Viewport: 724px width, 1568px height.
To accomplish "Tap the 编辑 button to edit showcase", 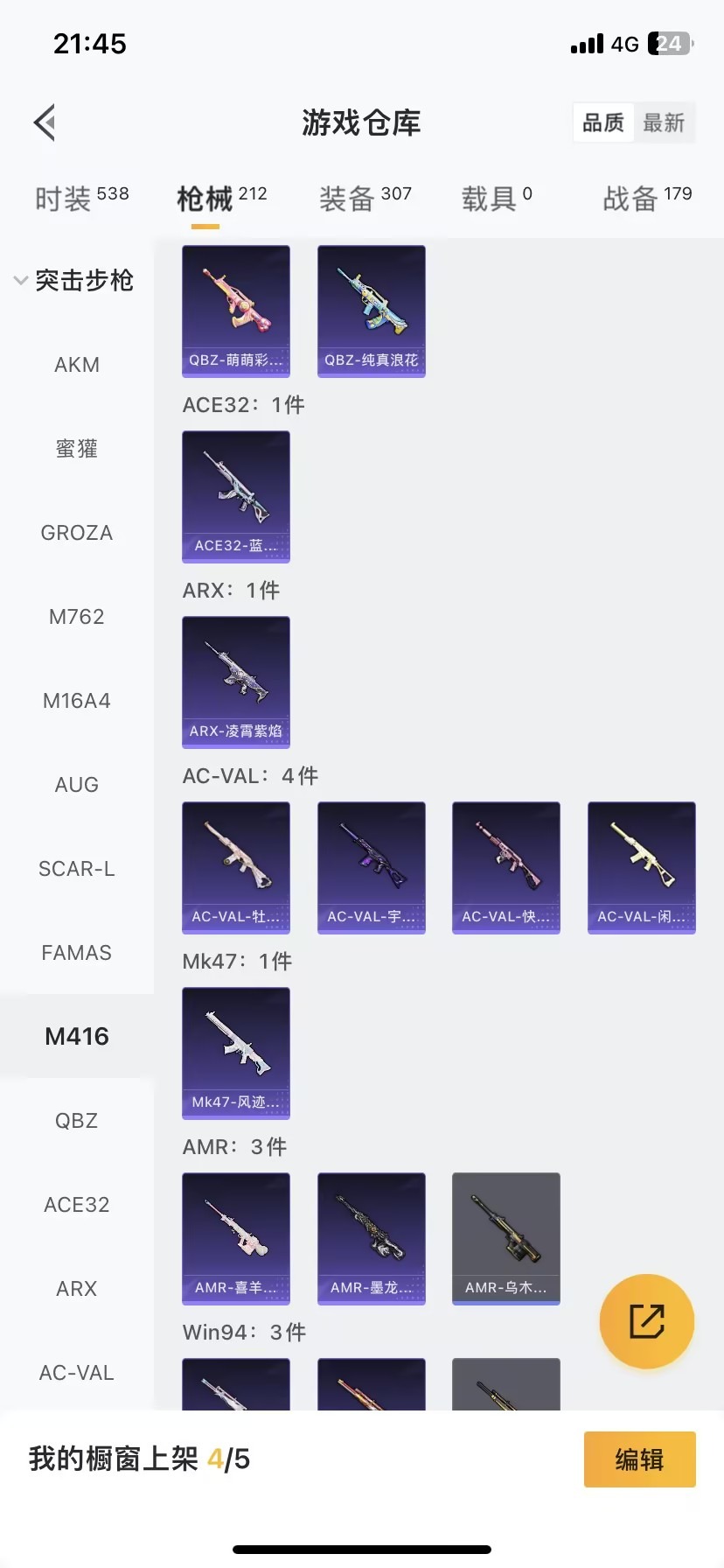I will click(x=639, y=1459).
